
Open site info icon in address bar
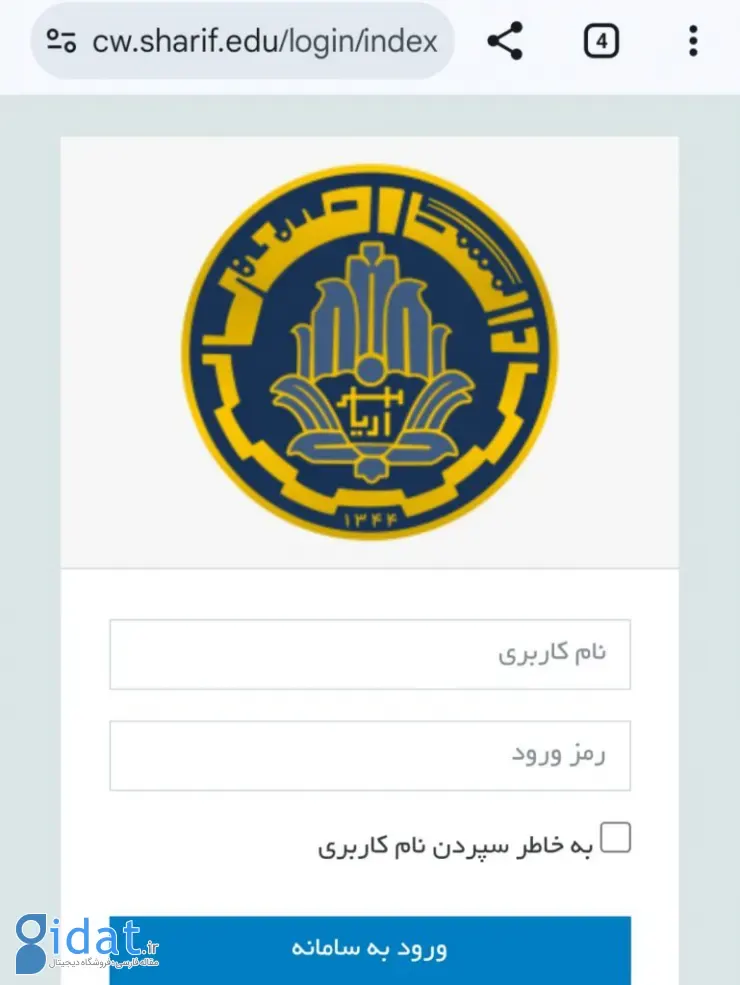point(62,42)
